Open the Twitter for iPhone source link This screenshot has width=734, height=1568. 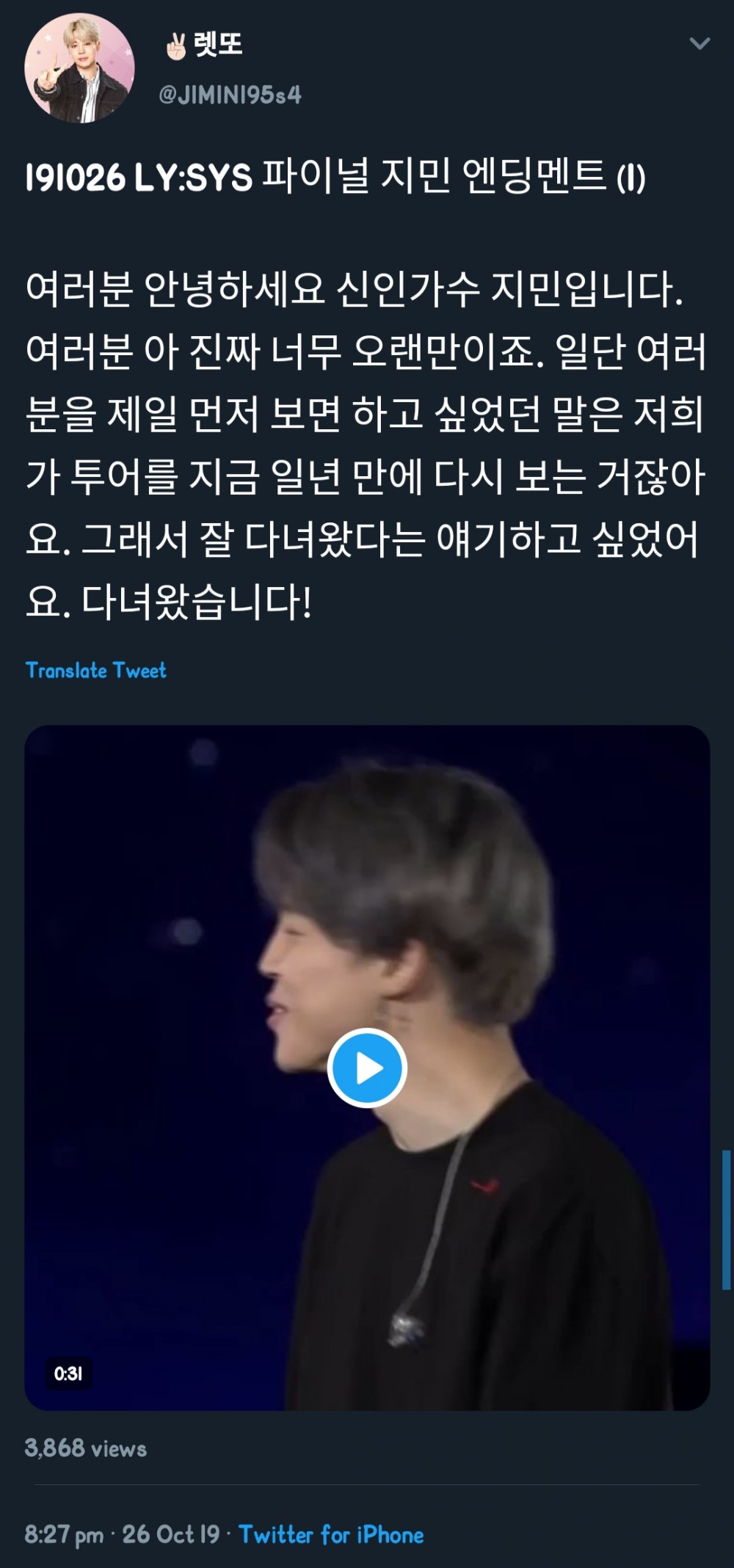(x=331, y=1534)
